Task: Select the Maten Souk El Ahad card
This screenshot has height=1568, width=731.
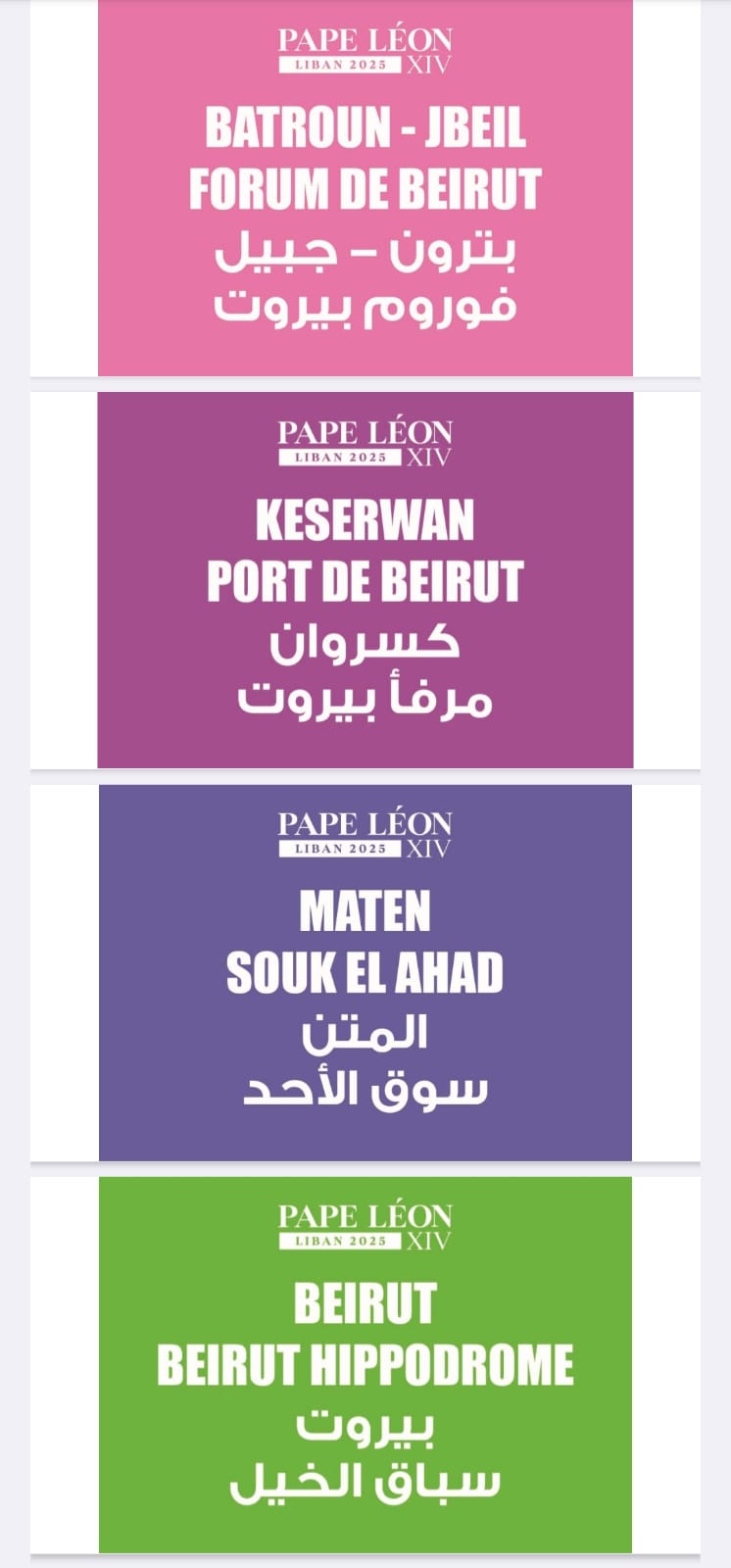Action: coord(365,972)
